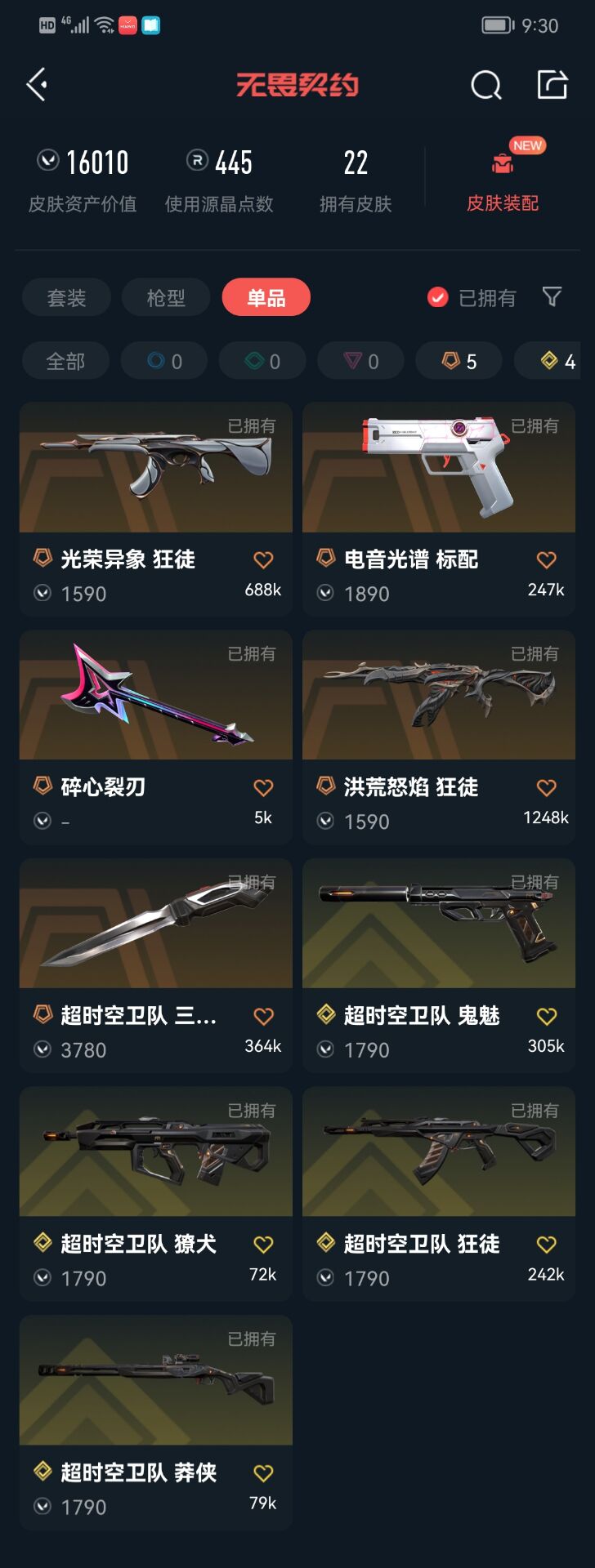Uncheck the 已拥有 filter
Image resolution: width=595 pixels, height=1568 pixels.
(438, 297)
